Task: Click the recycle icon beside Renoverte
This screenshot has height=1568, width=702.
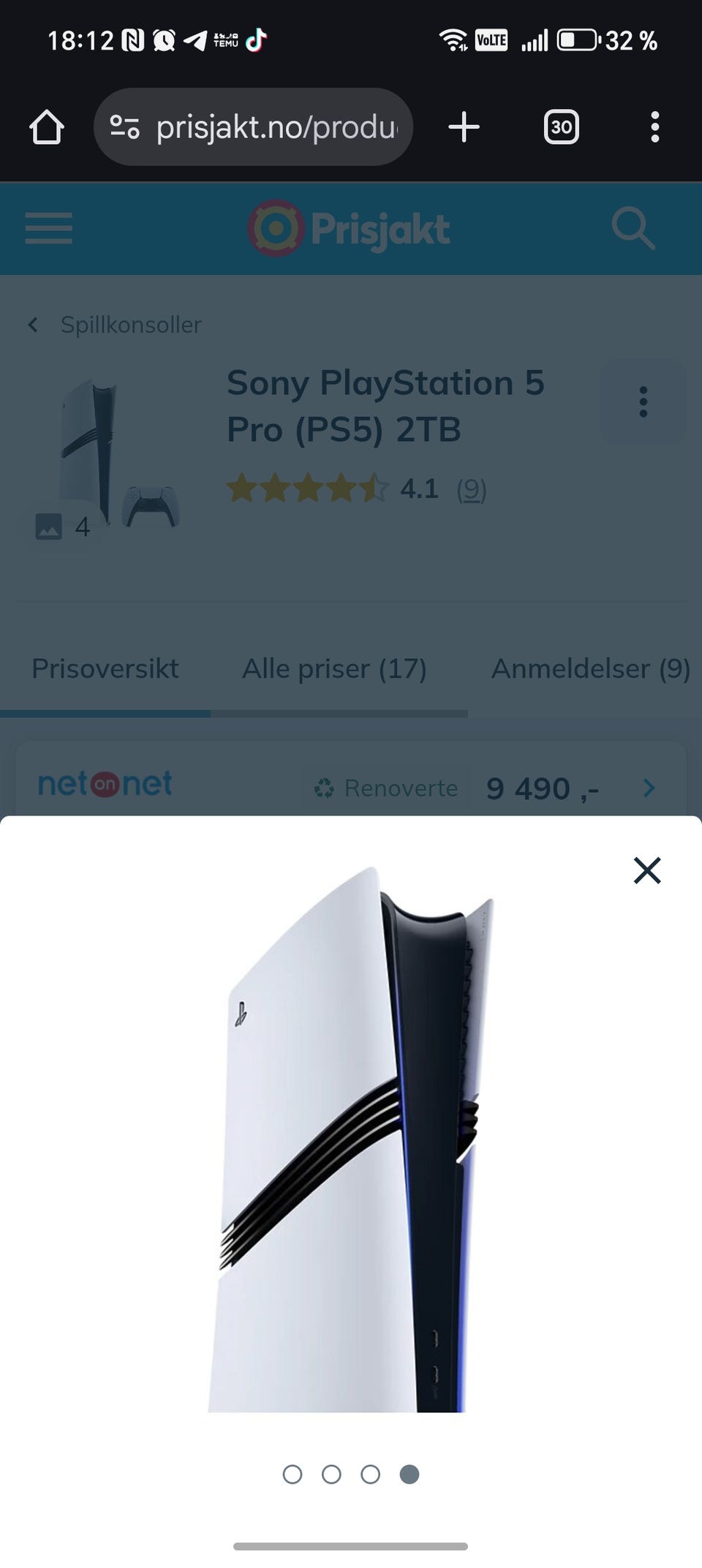Action: pos(323,788)
